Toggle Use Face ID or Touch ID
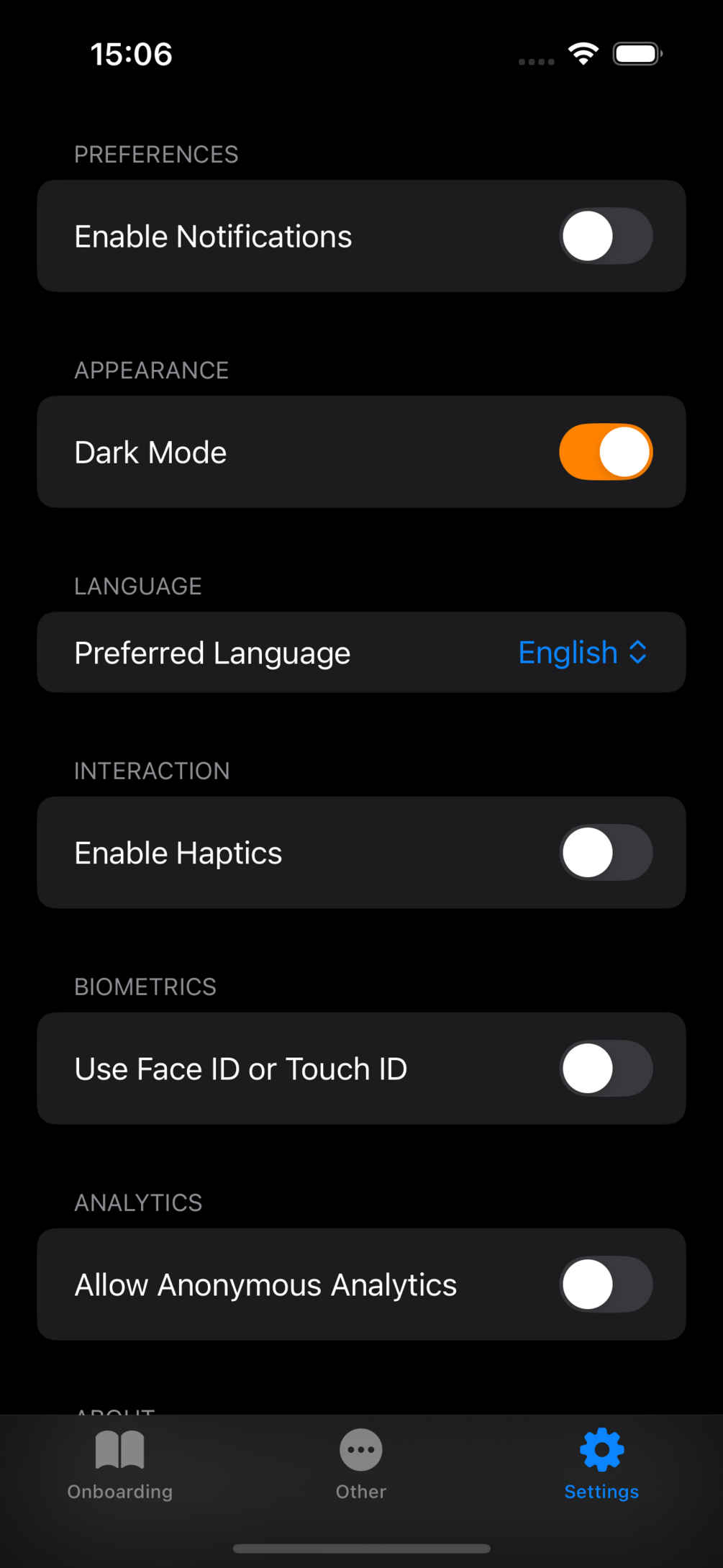This screenshot has width=723, height=1568. 605,1069
